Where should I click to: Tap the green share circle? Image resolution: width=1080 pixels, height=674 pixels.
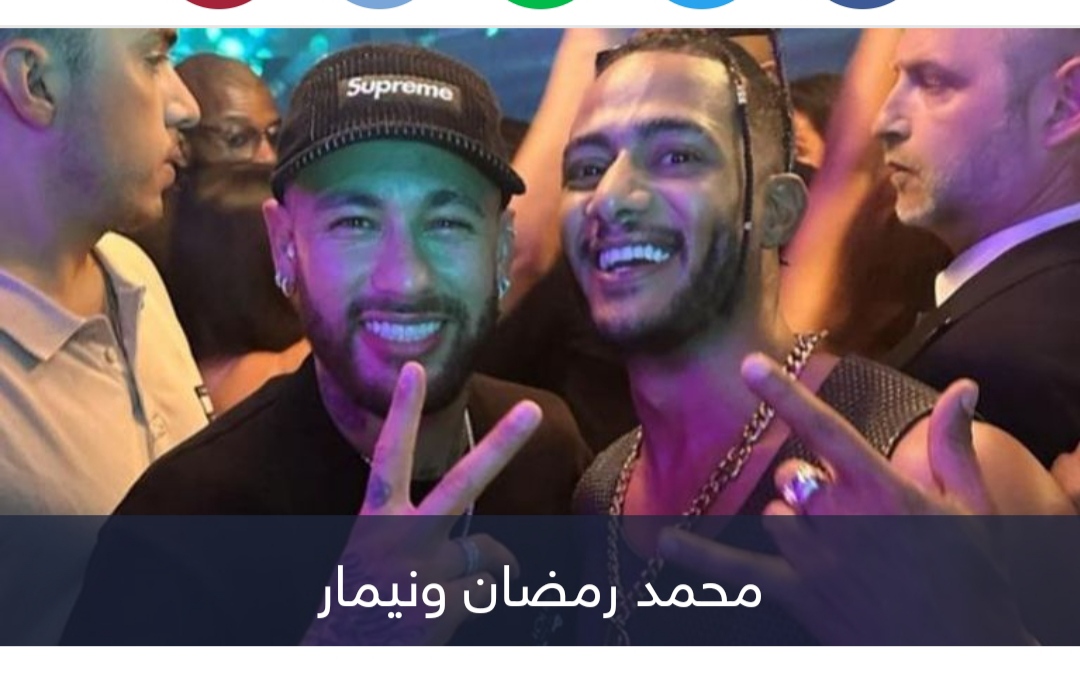[540, 3]
